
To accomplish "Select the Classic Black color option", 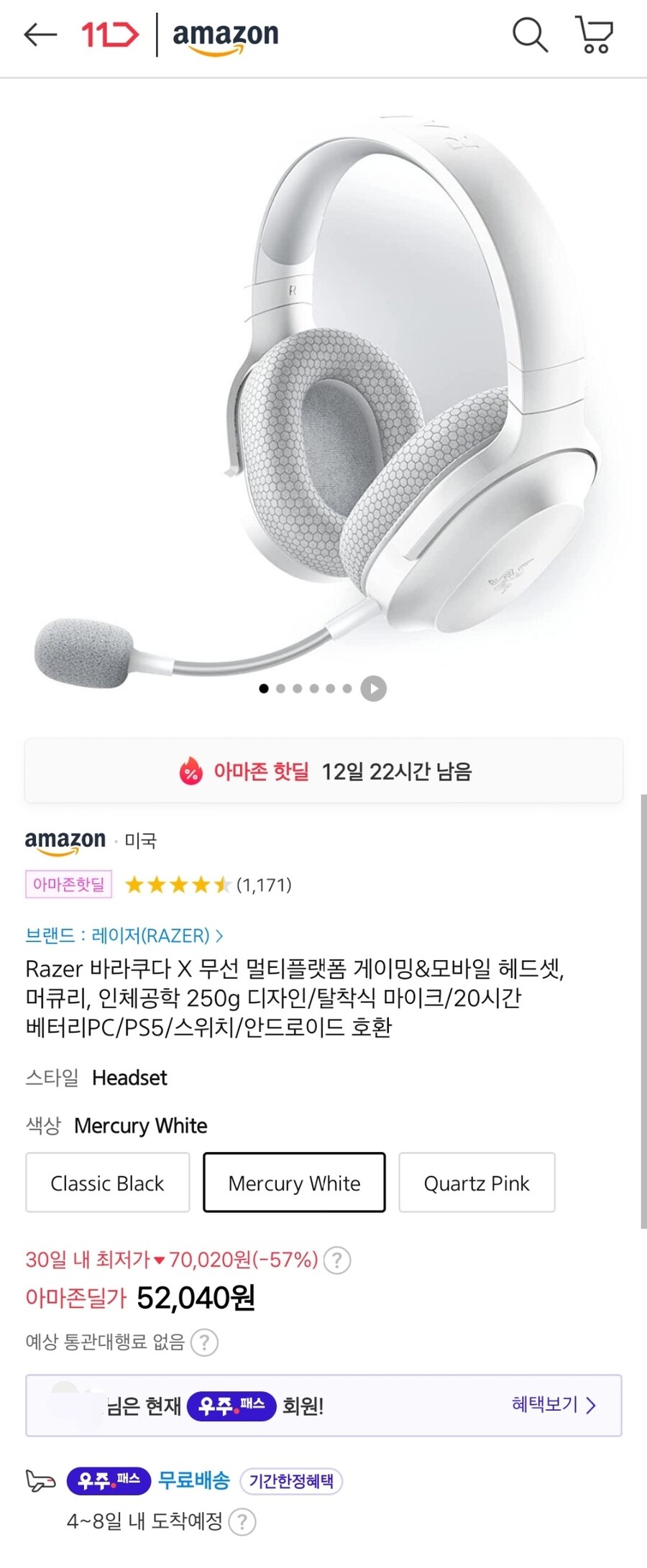I will click(106, 1182).
